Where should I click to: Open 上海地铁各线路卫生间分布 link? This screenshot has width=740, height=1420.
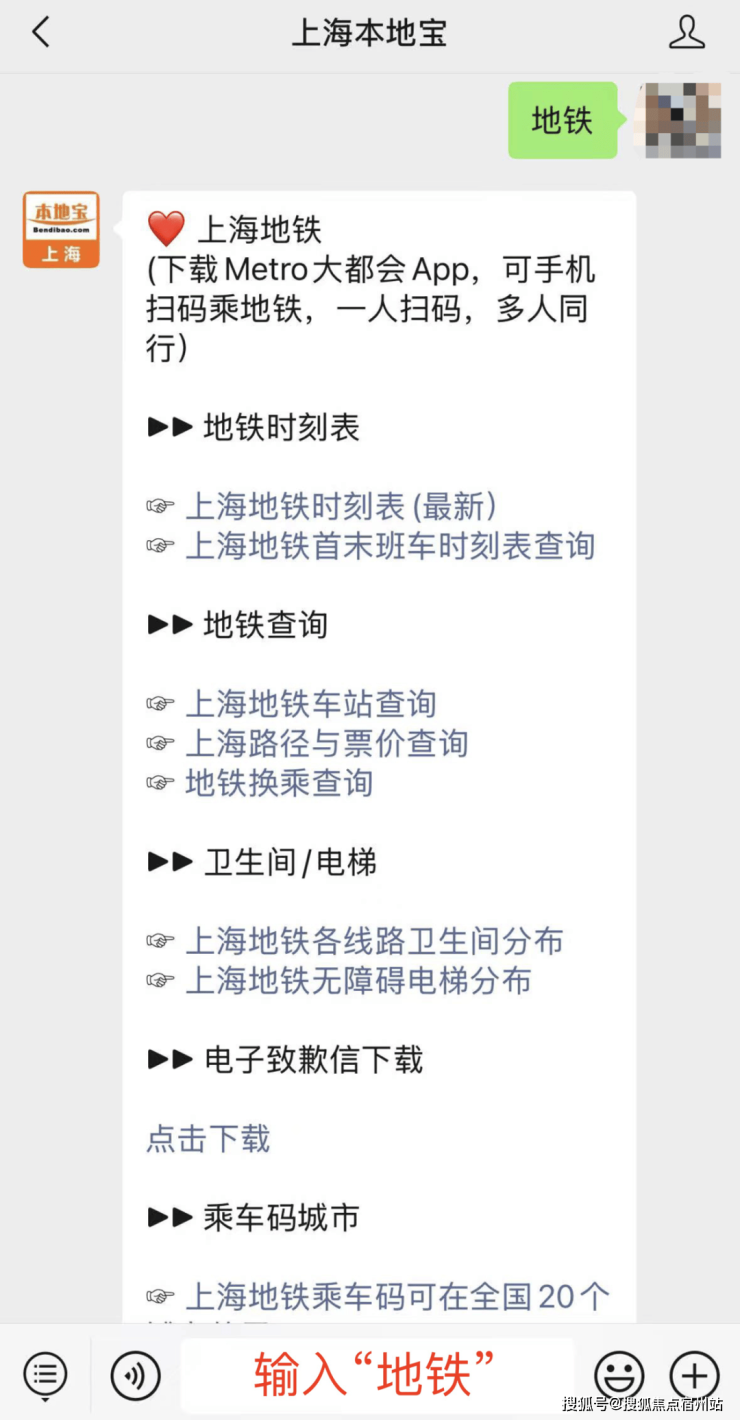[374, 941]
